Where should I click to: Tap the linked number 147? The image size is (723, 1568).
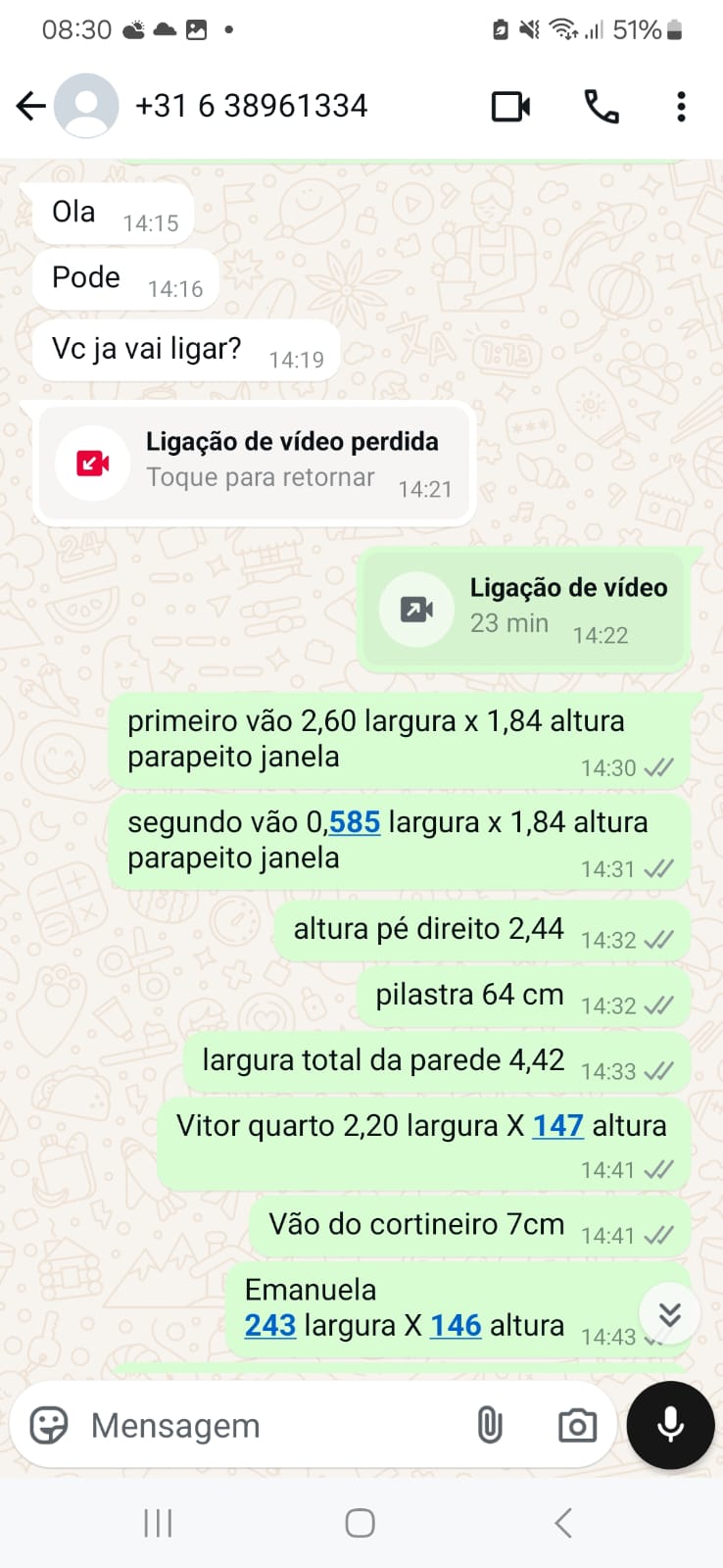coord(557,1126)
